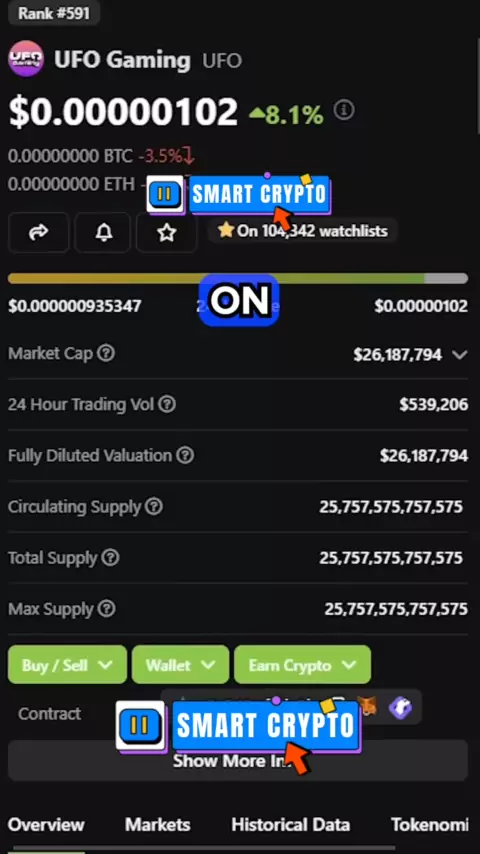Select the Overview tab

click(46, 825)
